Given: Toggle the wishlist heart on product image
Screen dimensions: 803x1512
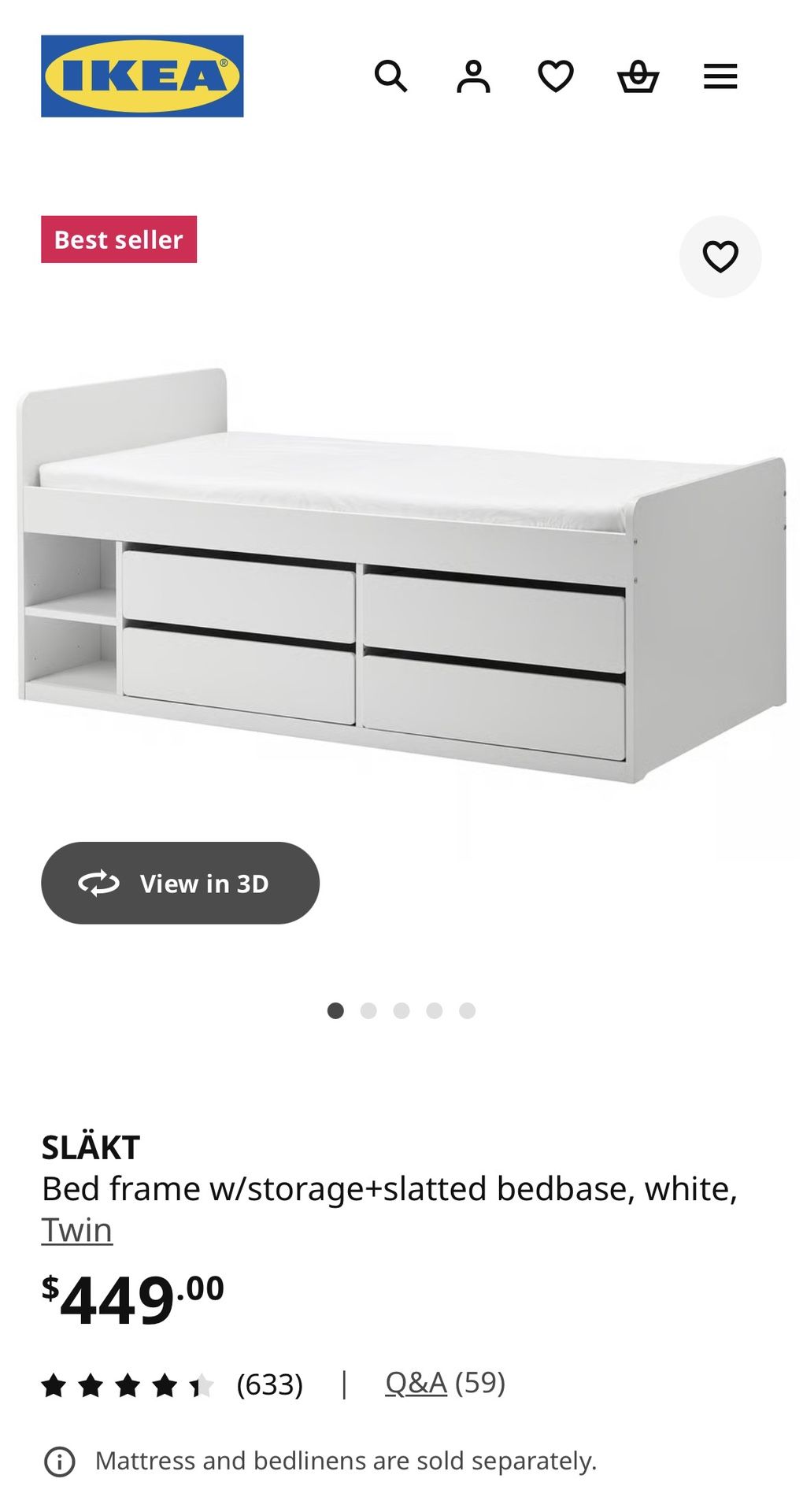Looking at the screenshot, I should click(x=720, y=256).
